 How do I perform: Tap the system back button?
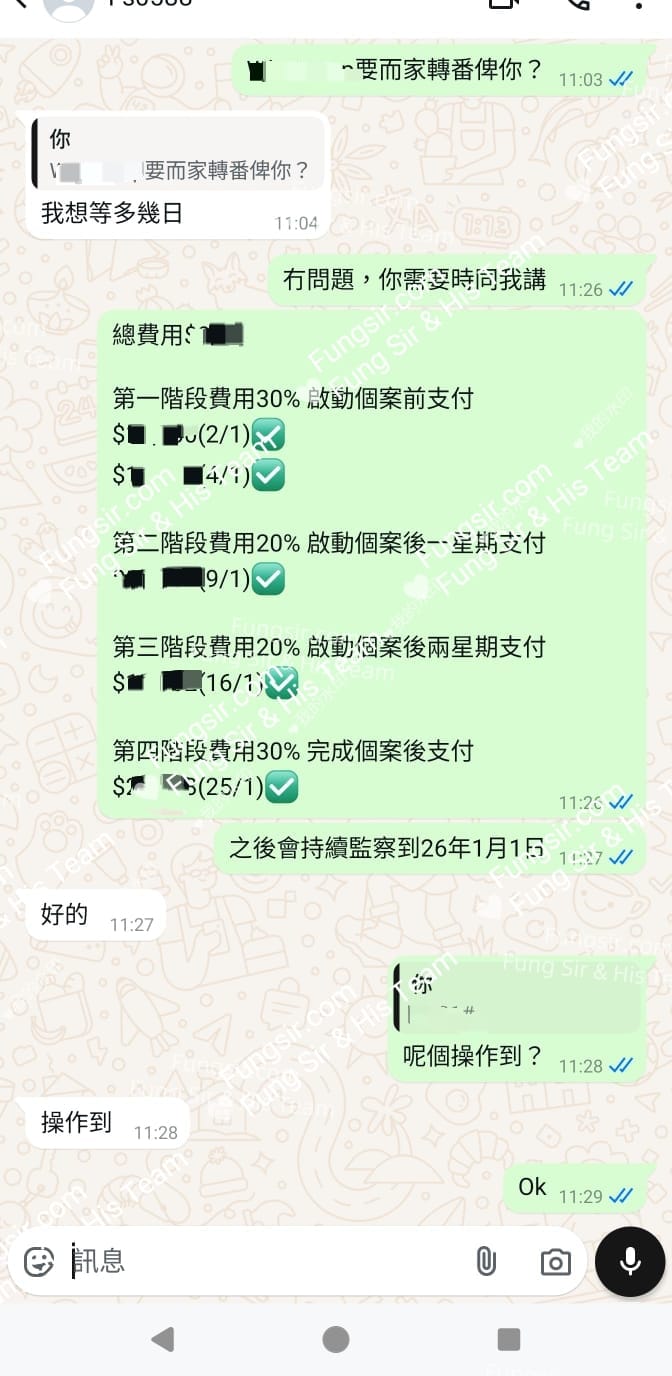(x=163, y=1339)
